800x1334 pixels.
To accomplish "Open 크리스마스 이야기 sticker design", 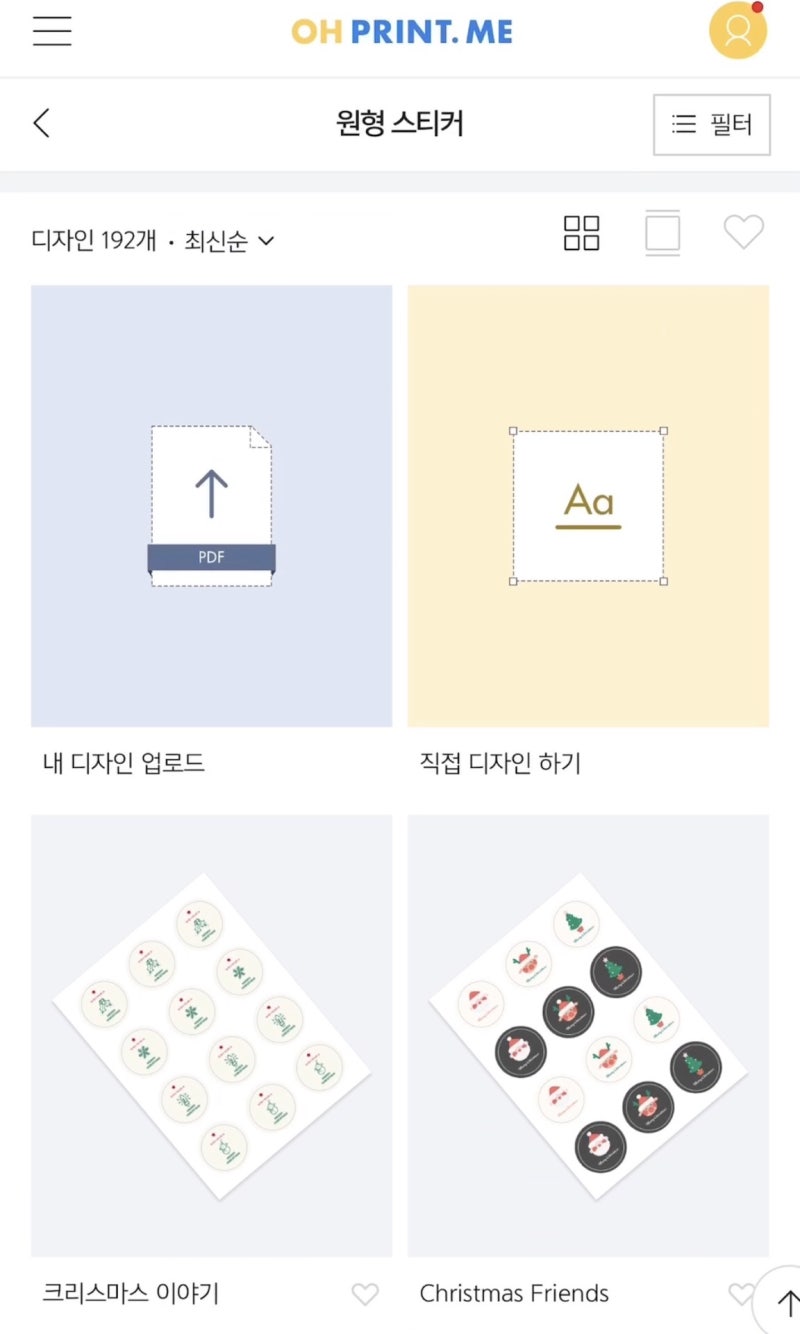I will point(211,1035).
